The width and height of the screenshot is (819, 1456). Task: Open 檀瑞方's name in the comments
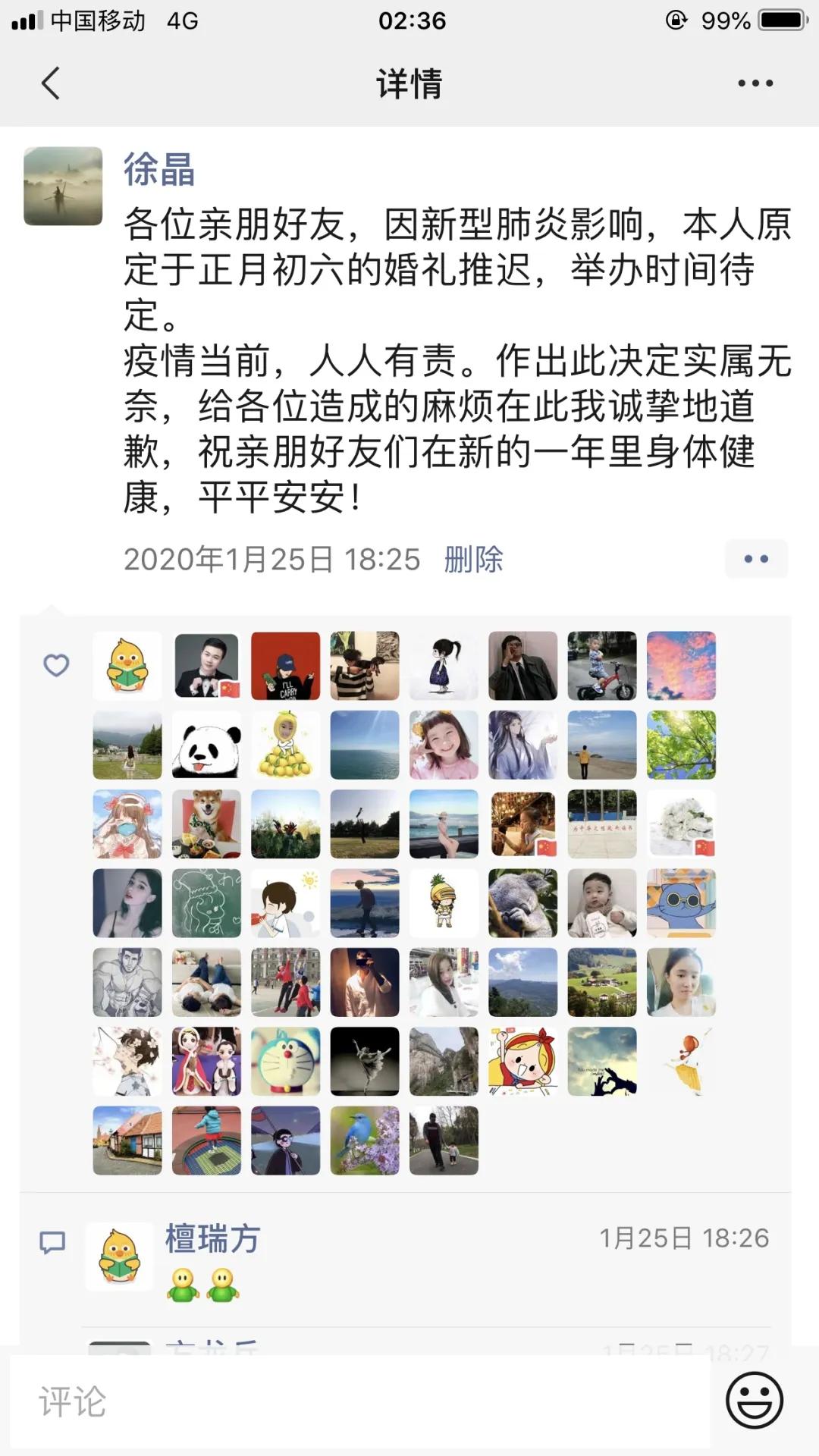[212, 1239]
